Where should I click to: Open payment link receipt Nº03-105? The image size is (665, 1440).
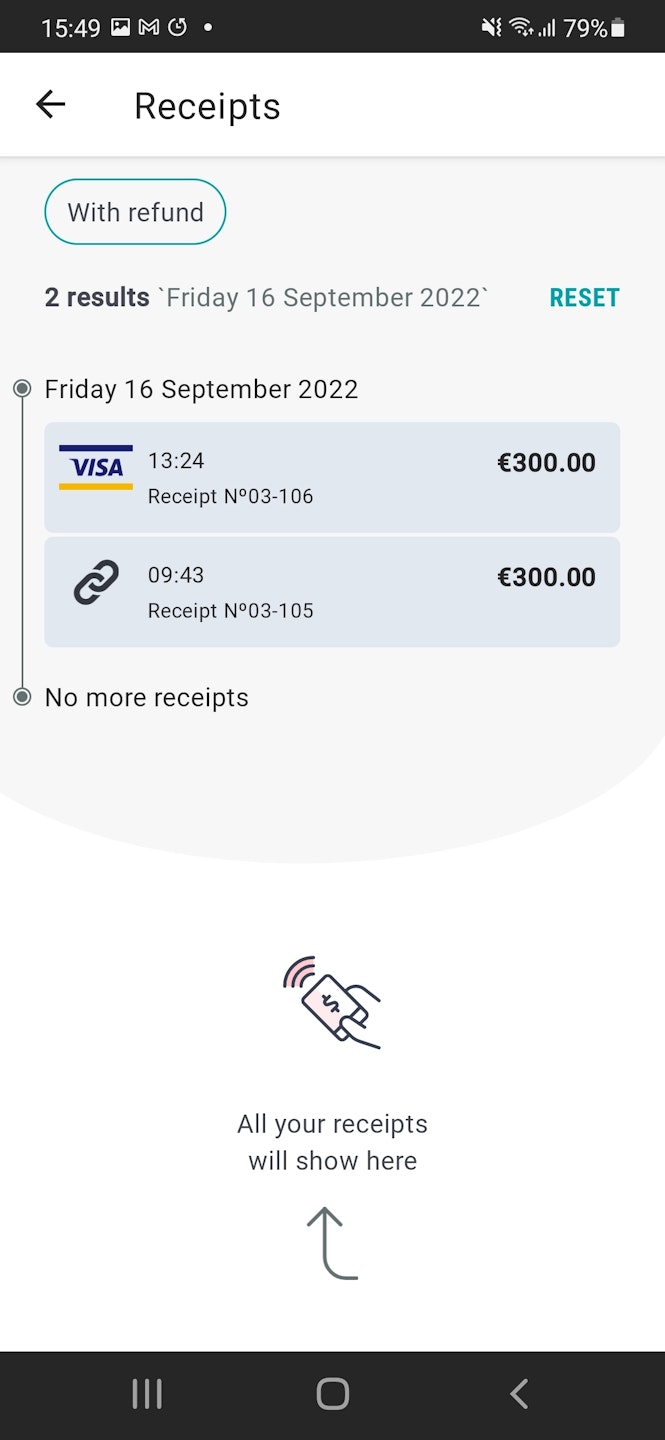pyautogui.click(x=332, y=592)
